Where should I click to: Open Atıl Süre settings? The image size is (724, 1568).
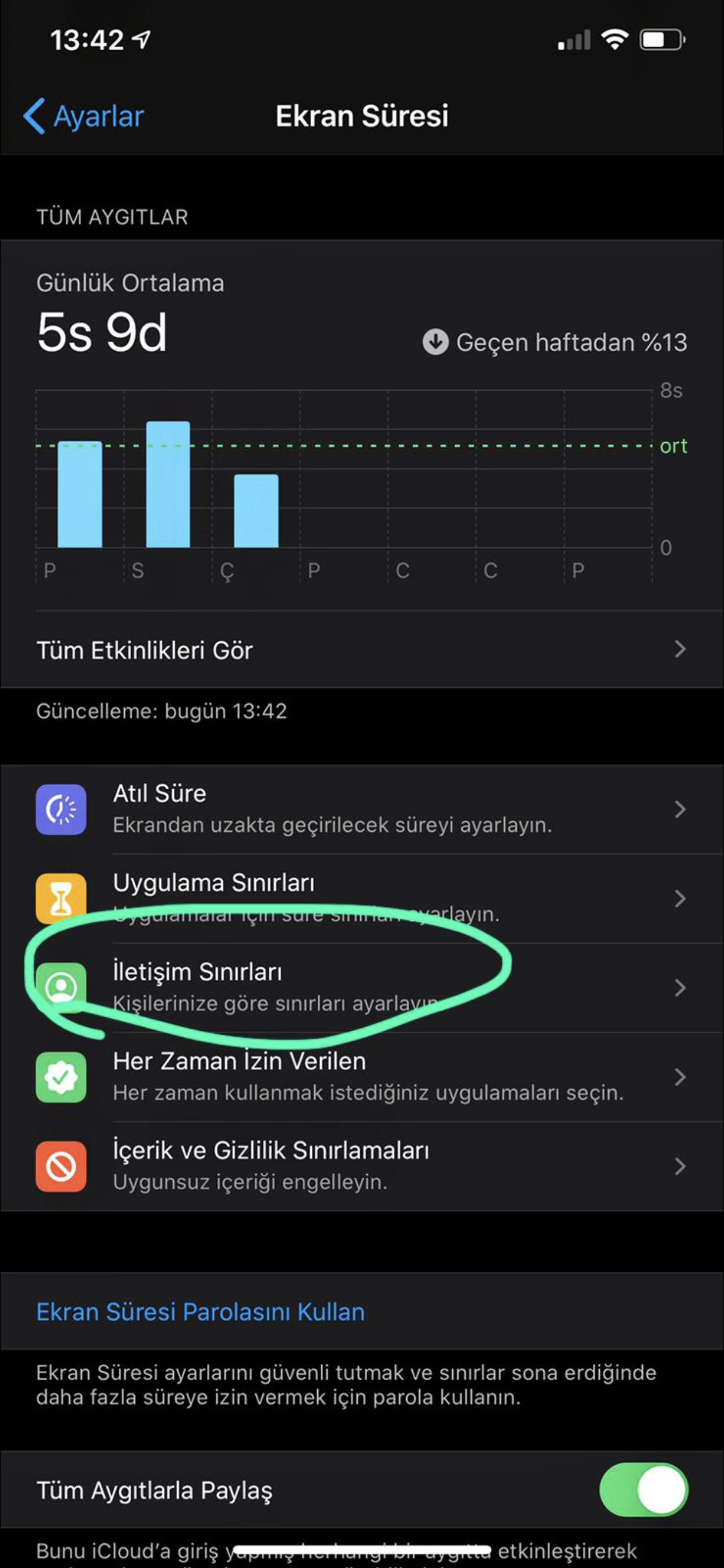click(362, 809)
